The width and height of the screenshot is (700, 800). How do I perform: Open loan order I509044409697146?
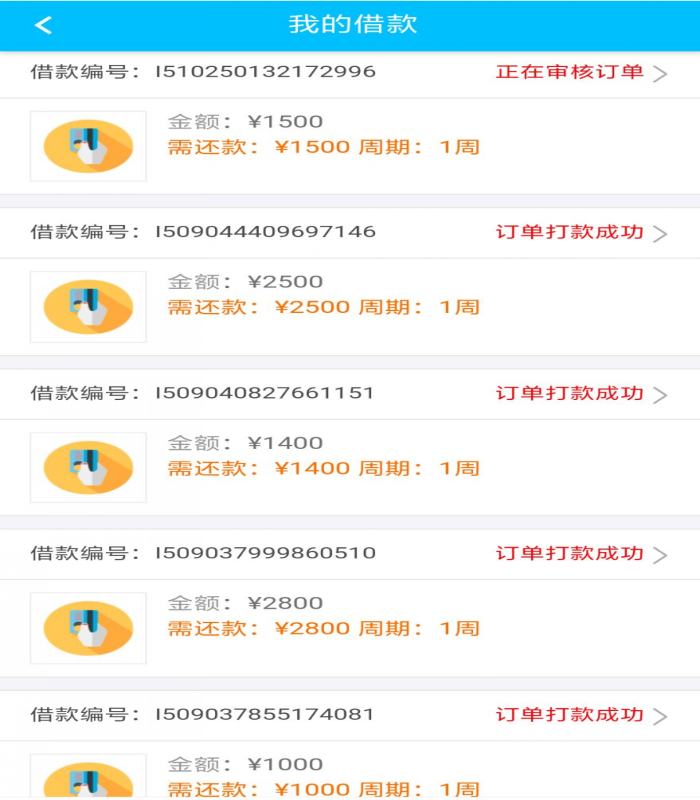(581, 233)
